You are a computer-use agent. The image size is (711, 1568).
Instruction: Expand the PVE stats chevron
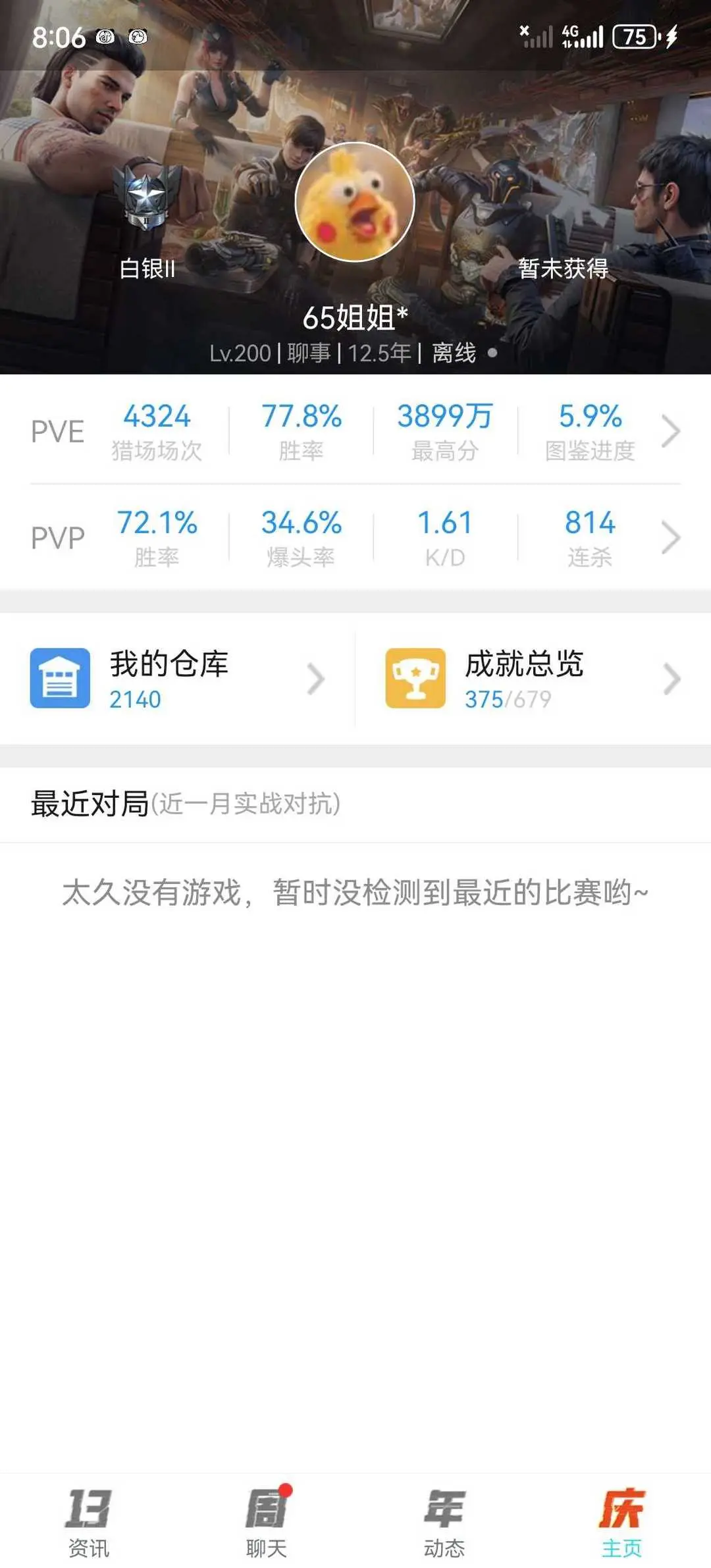pyautogui.click(x=670, y=432)
